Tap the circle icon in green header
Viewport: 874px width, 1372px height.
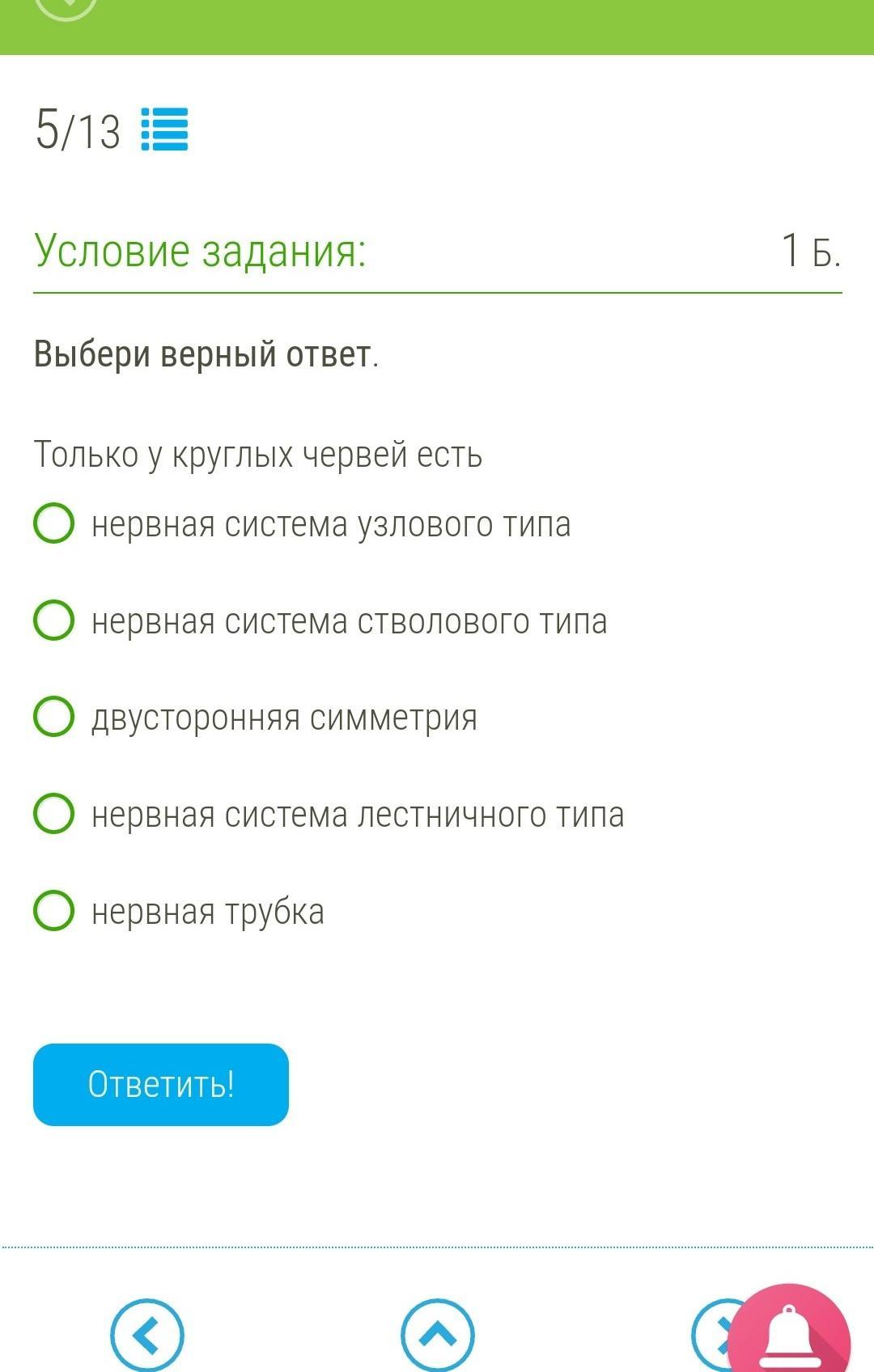[x=66, y=6]
